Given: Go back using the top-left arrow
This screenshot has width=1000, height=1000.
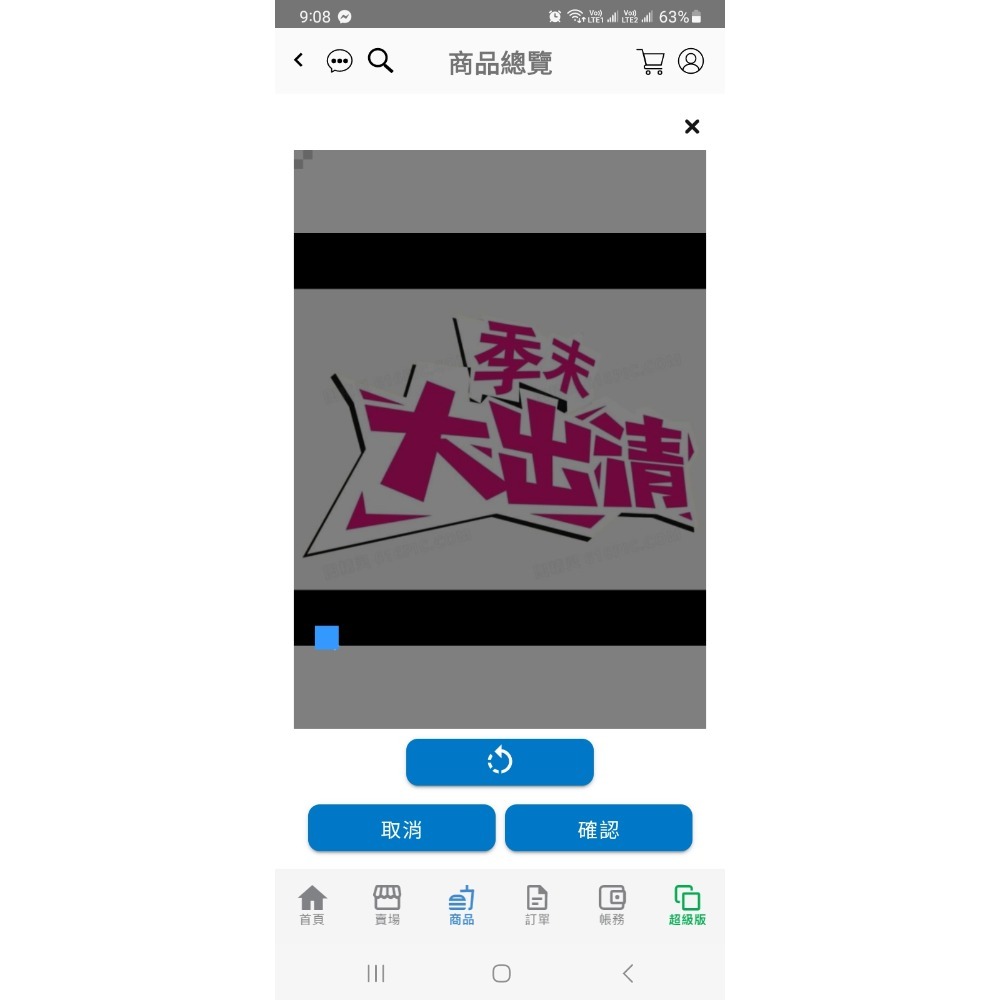Looking at the screenshot, I should pos(298,61).
